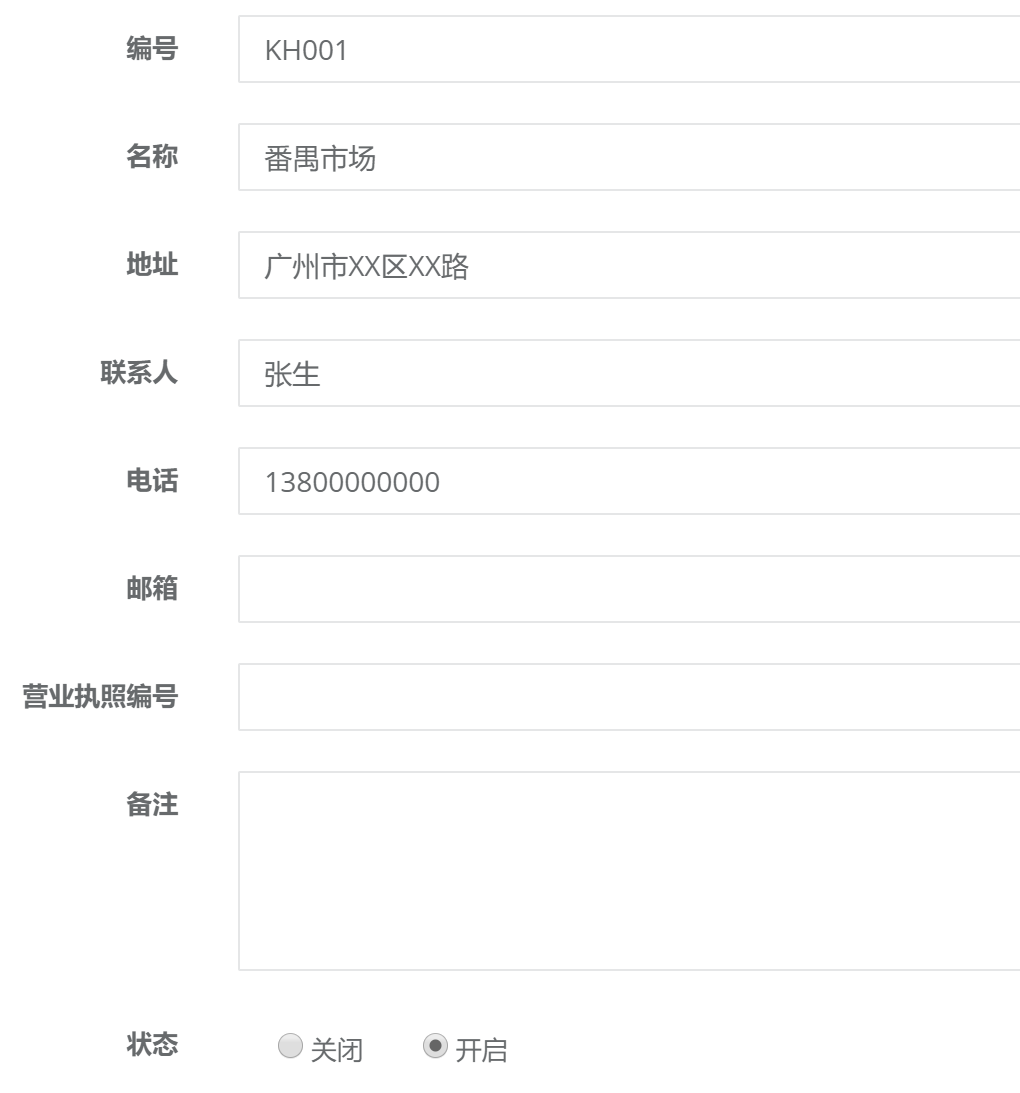Image resolution: width=1020 pixels, height=1093 pixels.
Task: Focus the empty 邮箱 field
Action: pyautogui.click(x=628, y=589)
